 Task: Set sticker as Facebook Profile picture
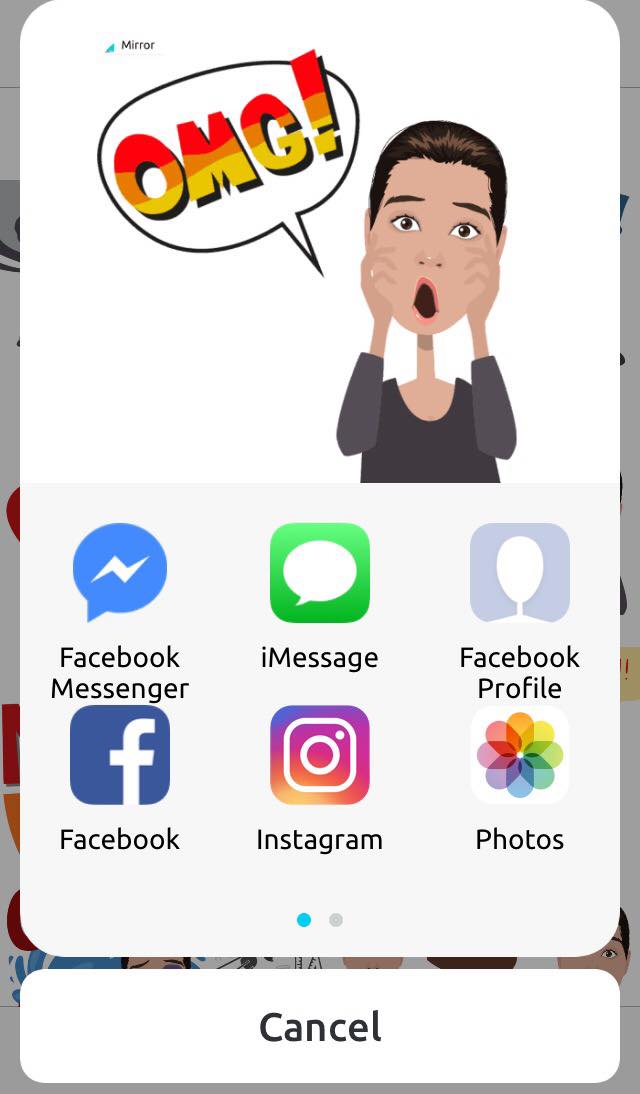[x=520, y=573]
